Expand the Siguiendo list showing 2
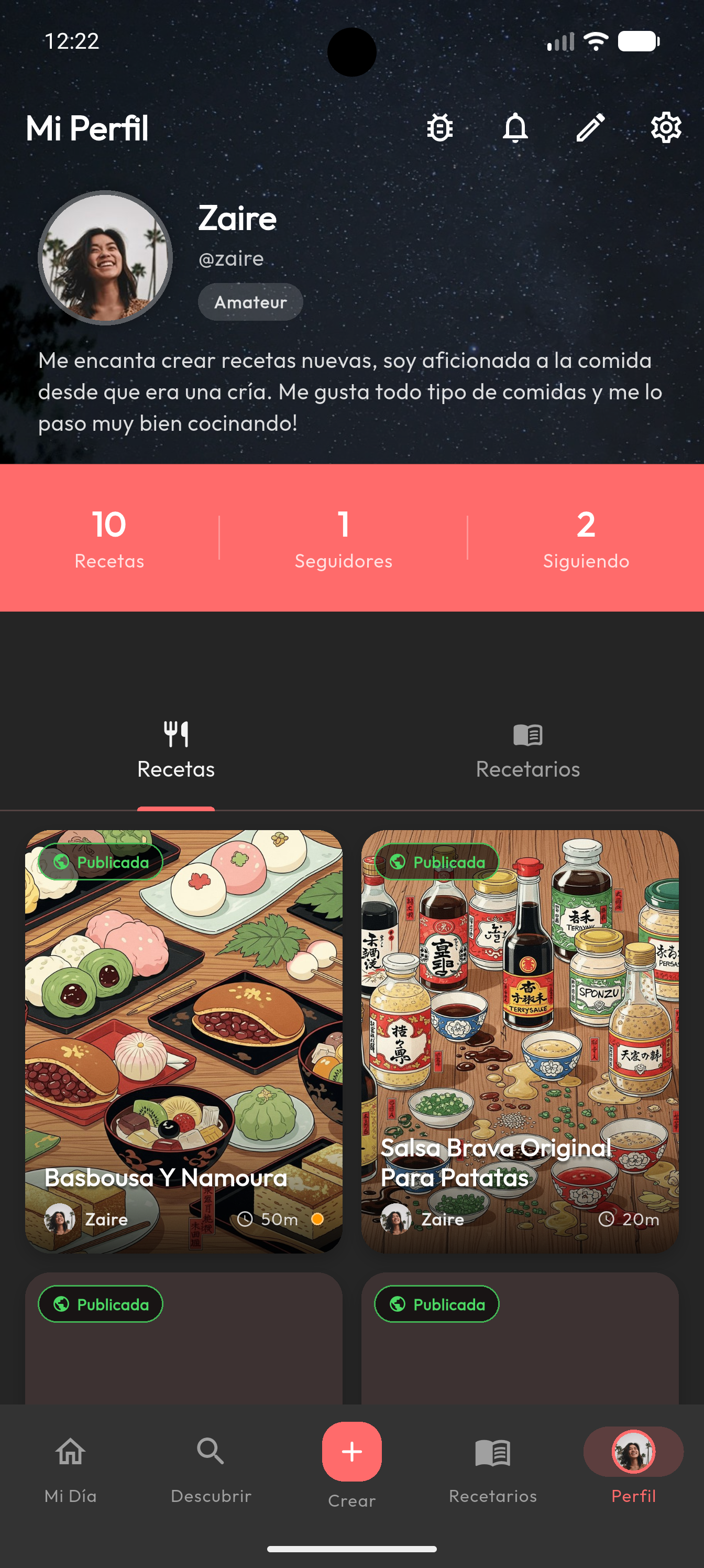Image resolution: width=704 pixels, height=1568 pixels. [585, 538]
